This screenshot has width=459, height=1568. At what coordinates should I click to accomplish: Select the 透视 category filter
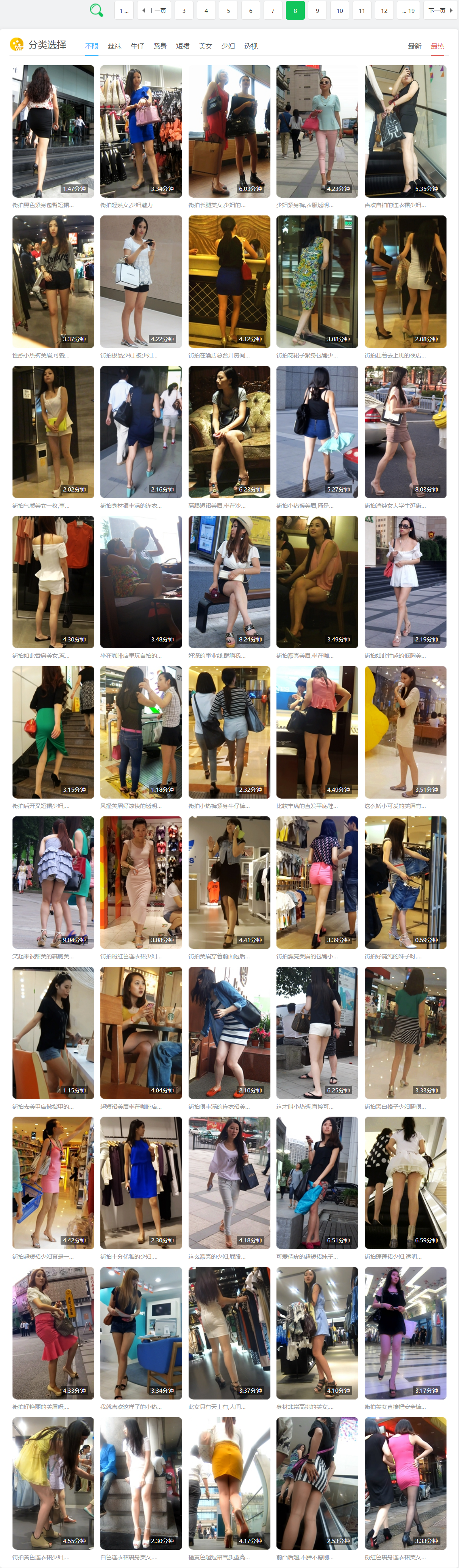[251, 46]
